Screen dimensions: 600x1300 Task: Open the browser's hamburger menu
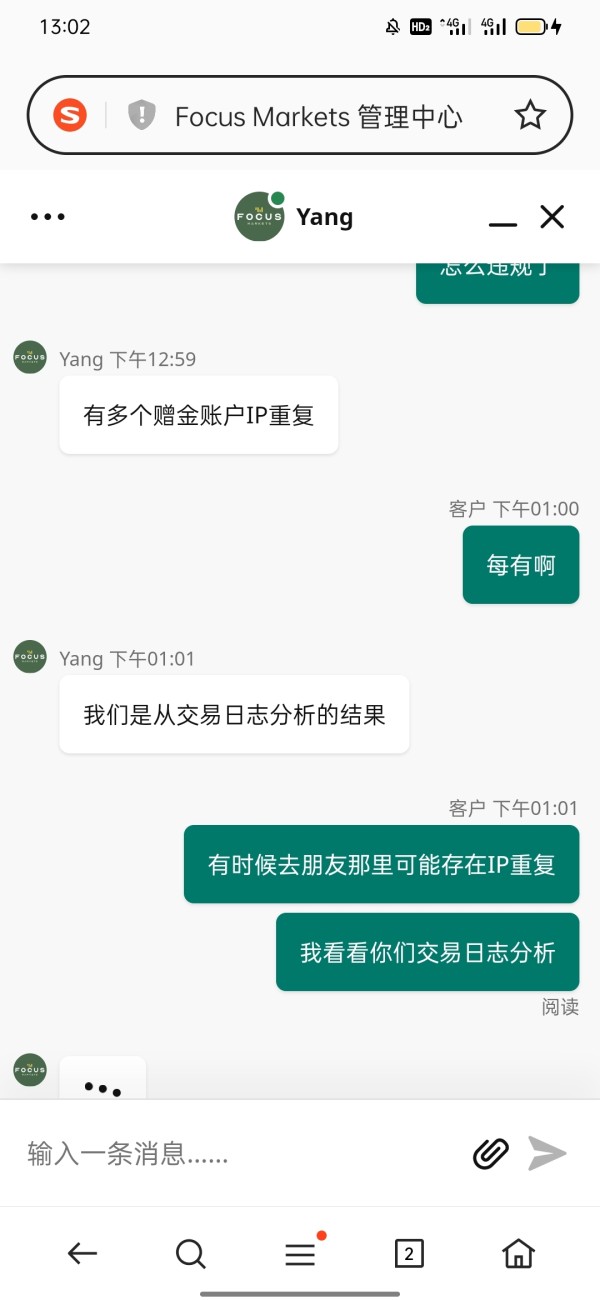300,1254
